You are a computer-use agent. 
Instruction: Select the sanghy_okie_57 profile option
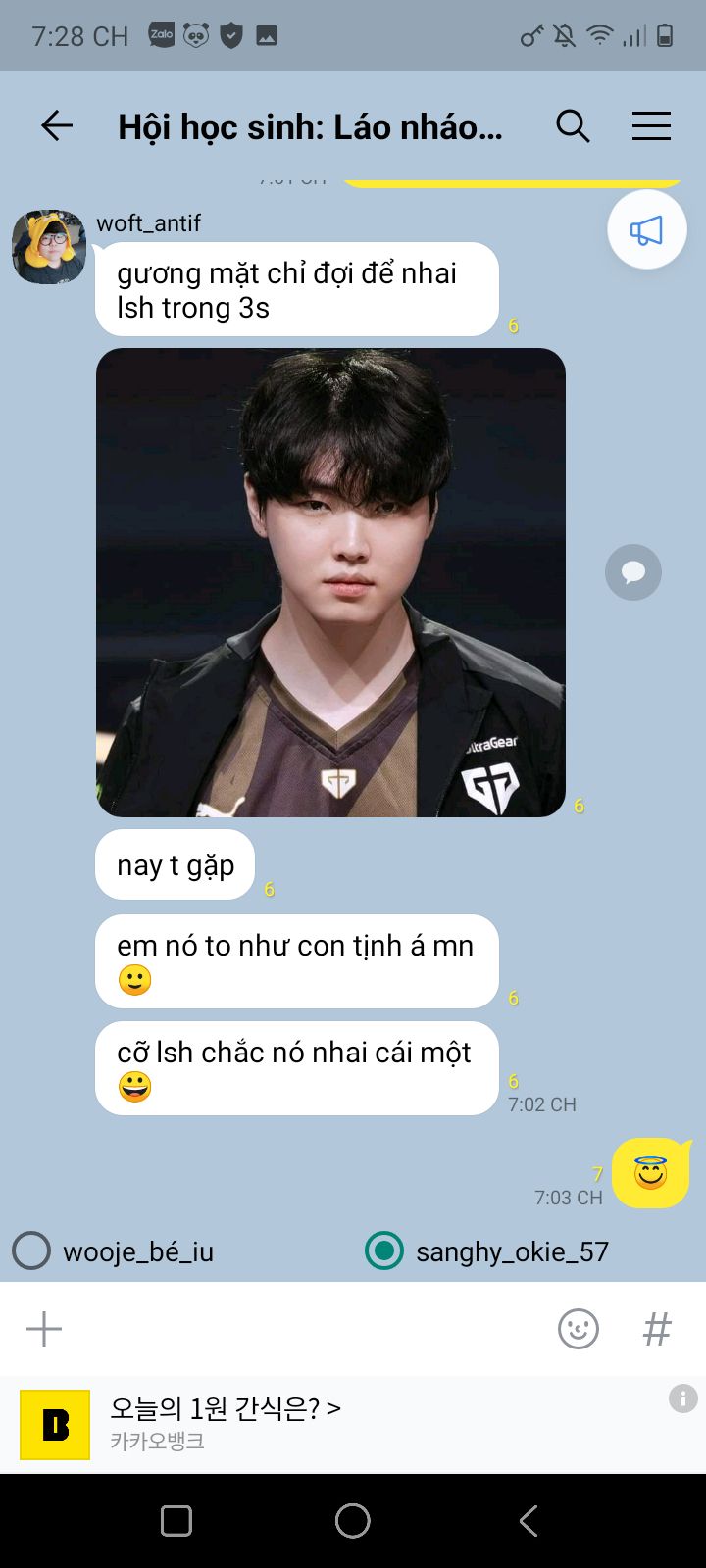pos(487,1251)
